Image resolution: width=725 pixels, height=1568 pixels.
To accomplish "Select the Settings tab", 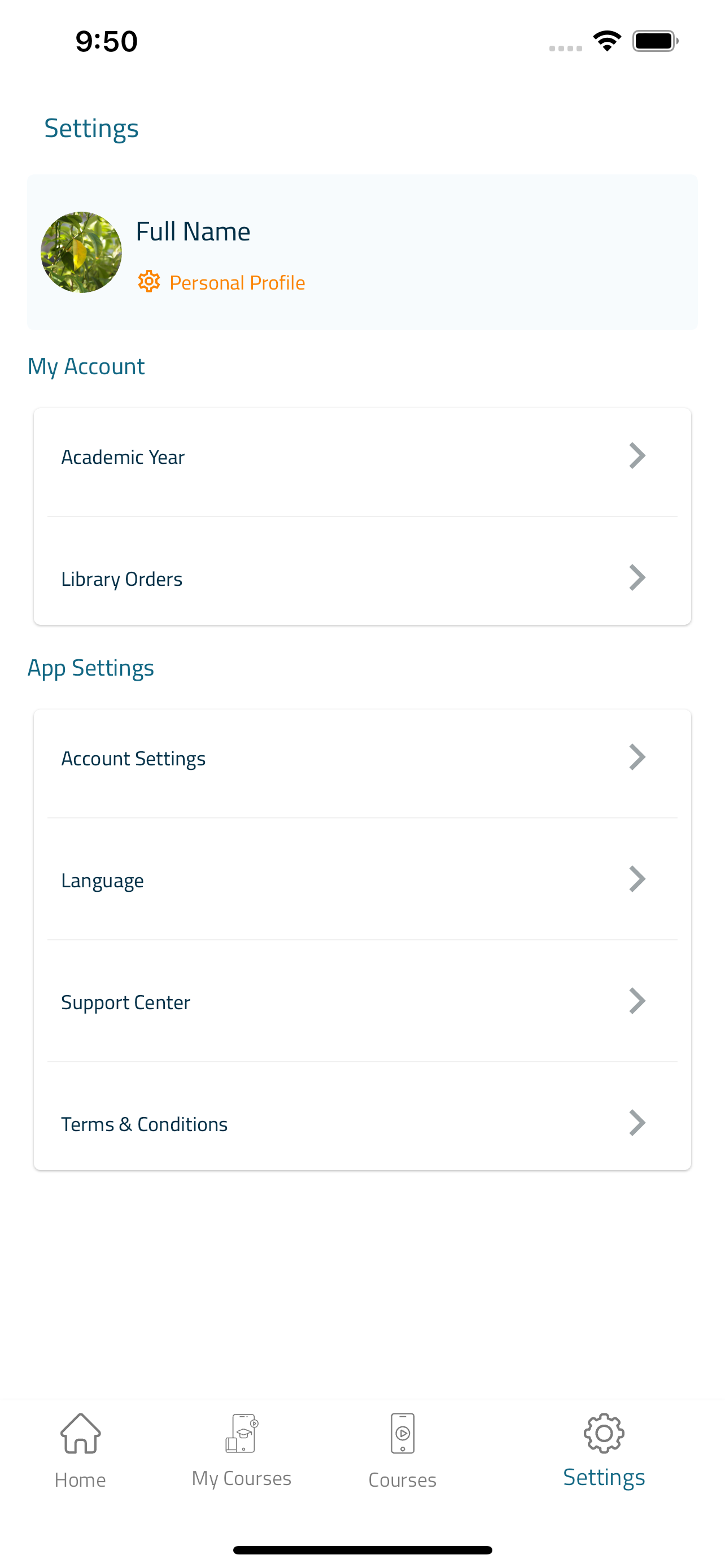I will [604, 1451].
